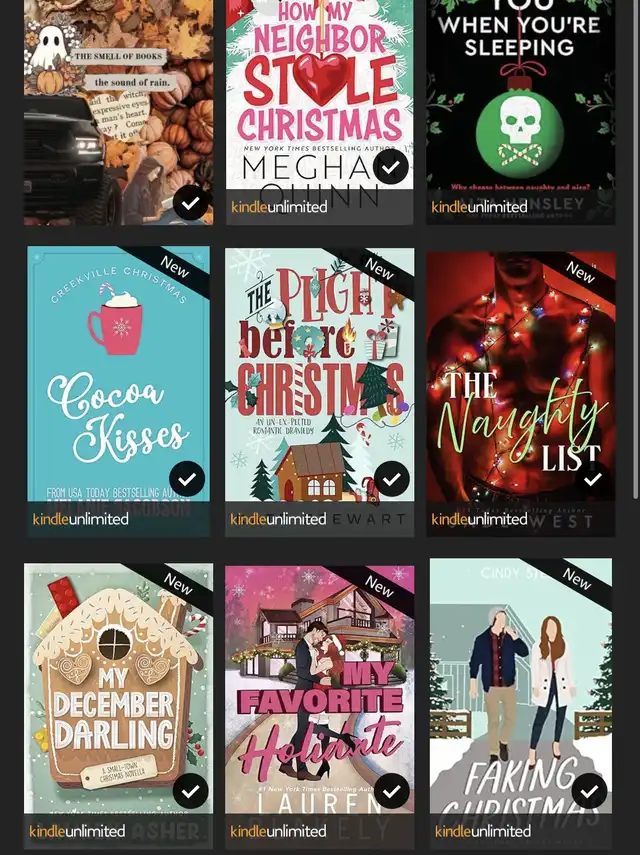Tap The Plight Before Christmas cover
The width and height of the screenshot is (640, 855).
[318, 385]
